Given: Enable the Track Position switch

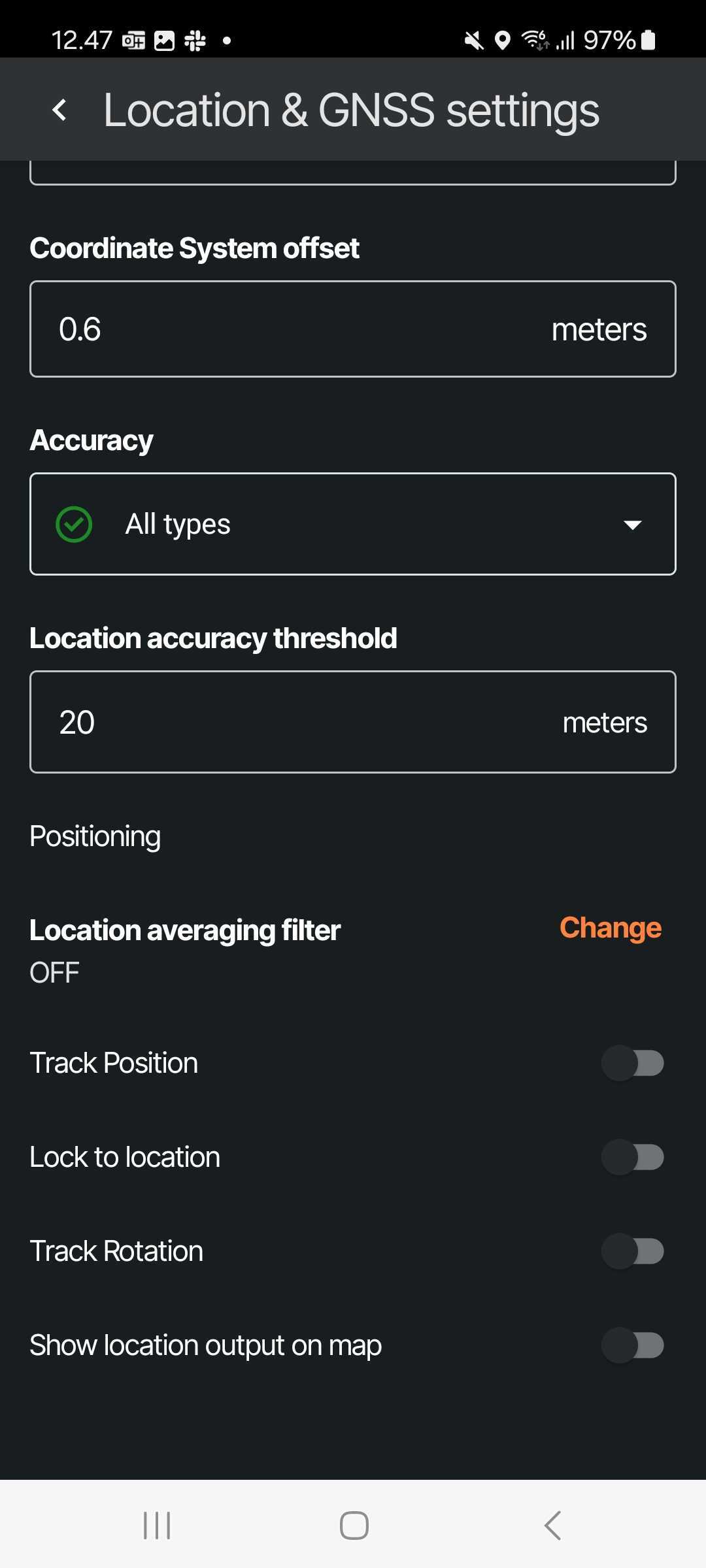Looking at the screenshot, I should point(632,1063).
